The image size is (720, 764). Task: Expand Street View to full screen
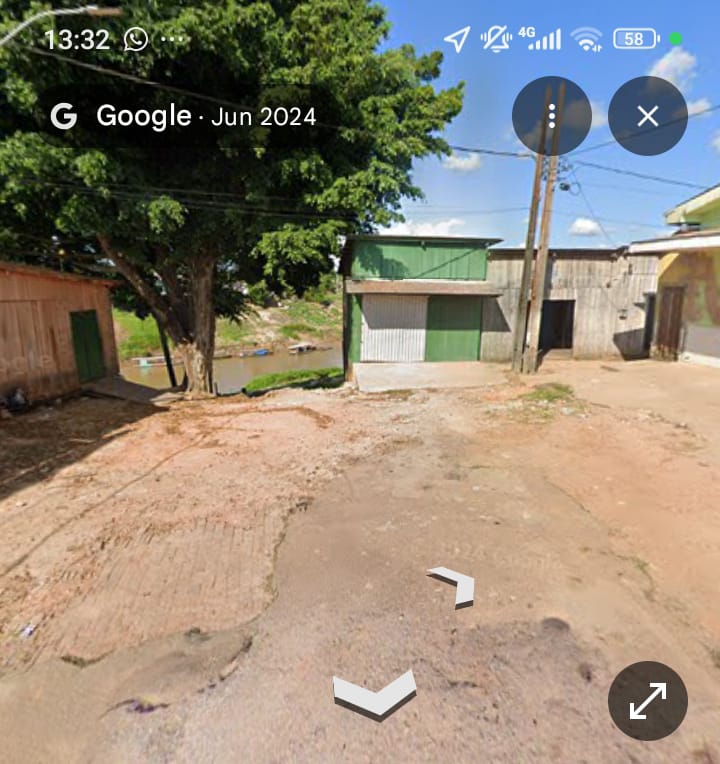tap(647, 701)
